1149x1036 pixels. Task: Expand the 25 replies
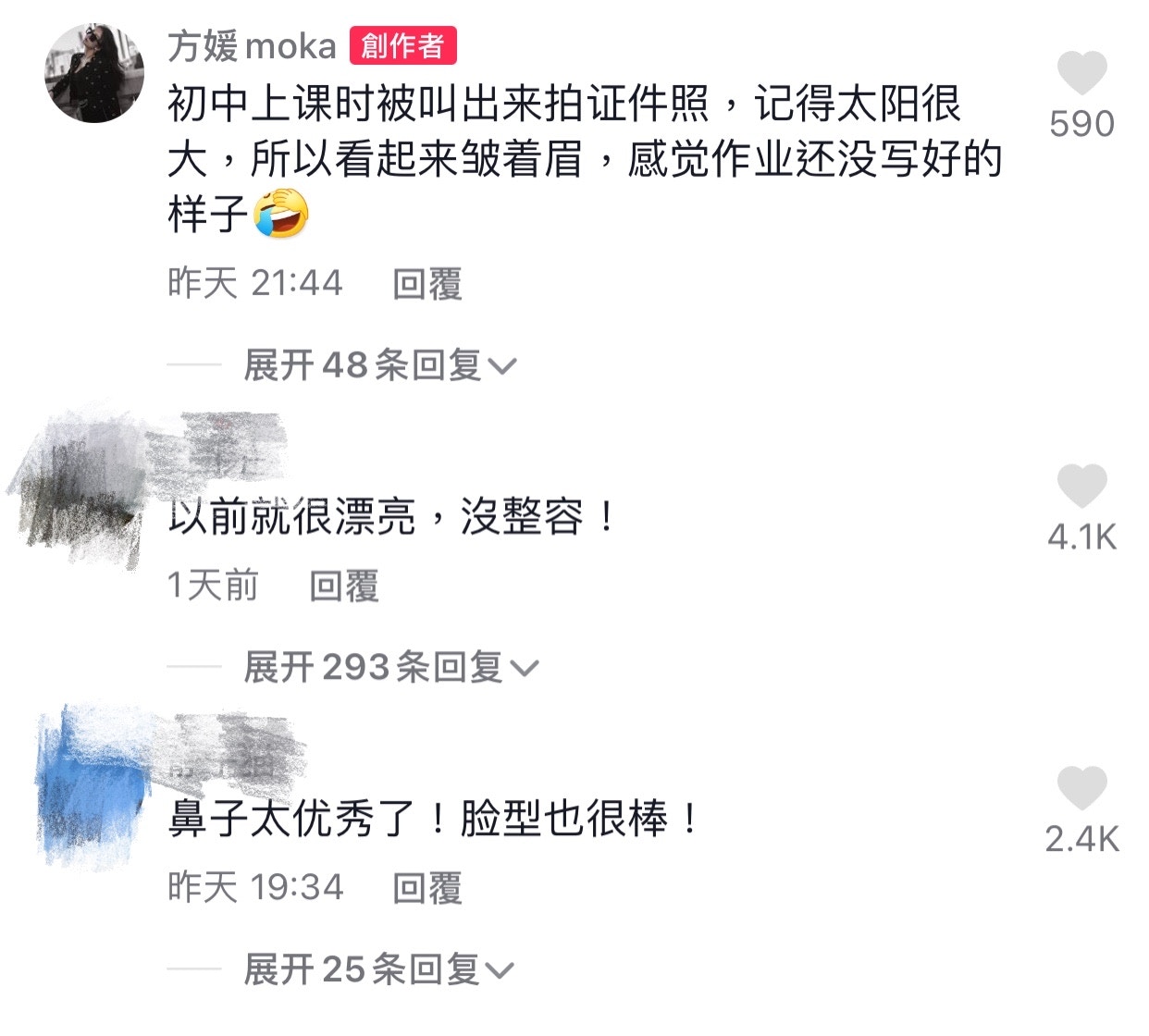[x=377, y=969]
